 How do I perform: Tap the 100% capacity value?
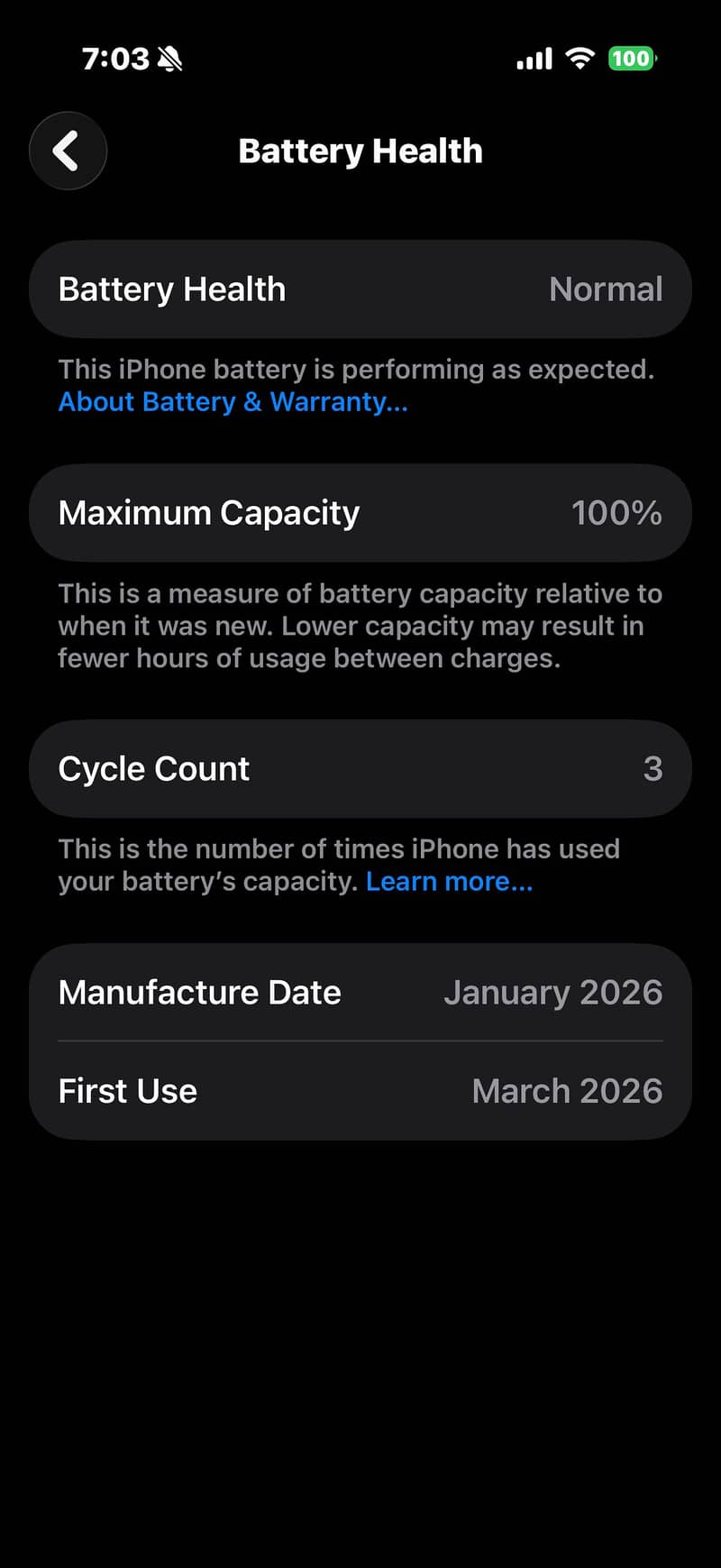[x=616, y=512]
